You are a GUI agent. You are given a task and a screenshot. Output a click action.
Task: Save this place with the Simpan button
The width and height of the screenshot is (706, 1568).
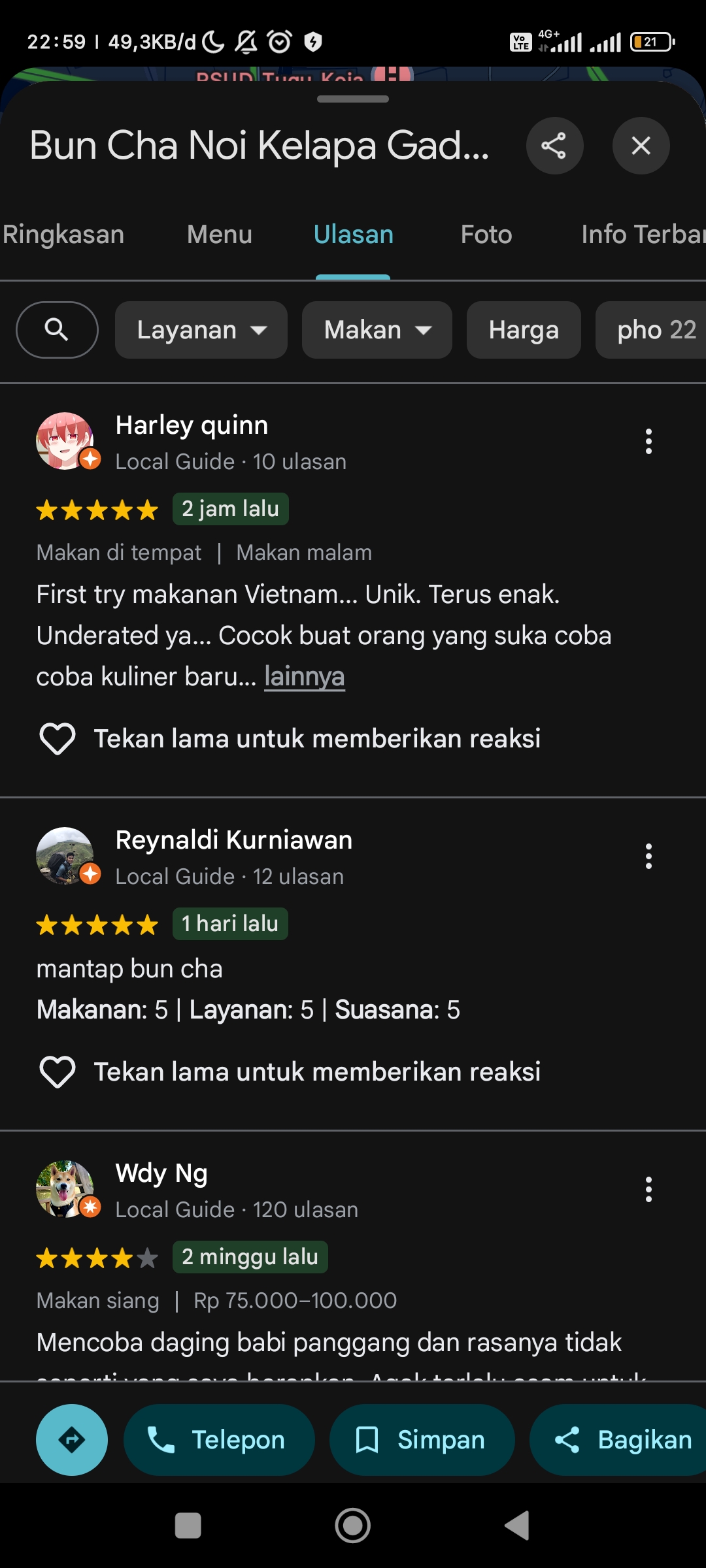422,1440
